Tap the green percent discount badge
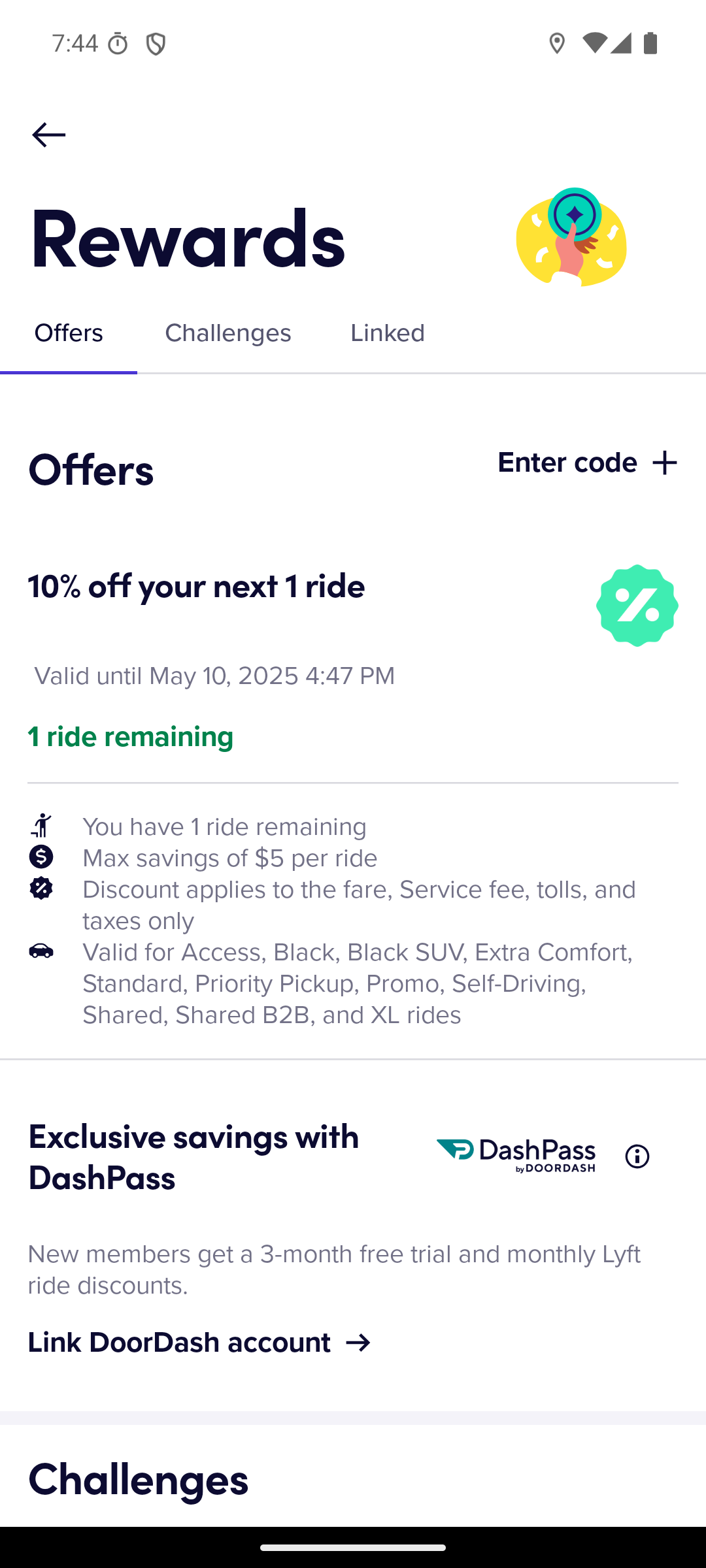Screen dimensions: 706x1568 pos(636,604)
